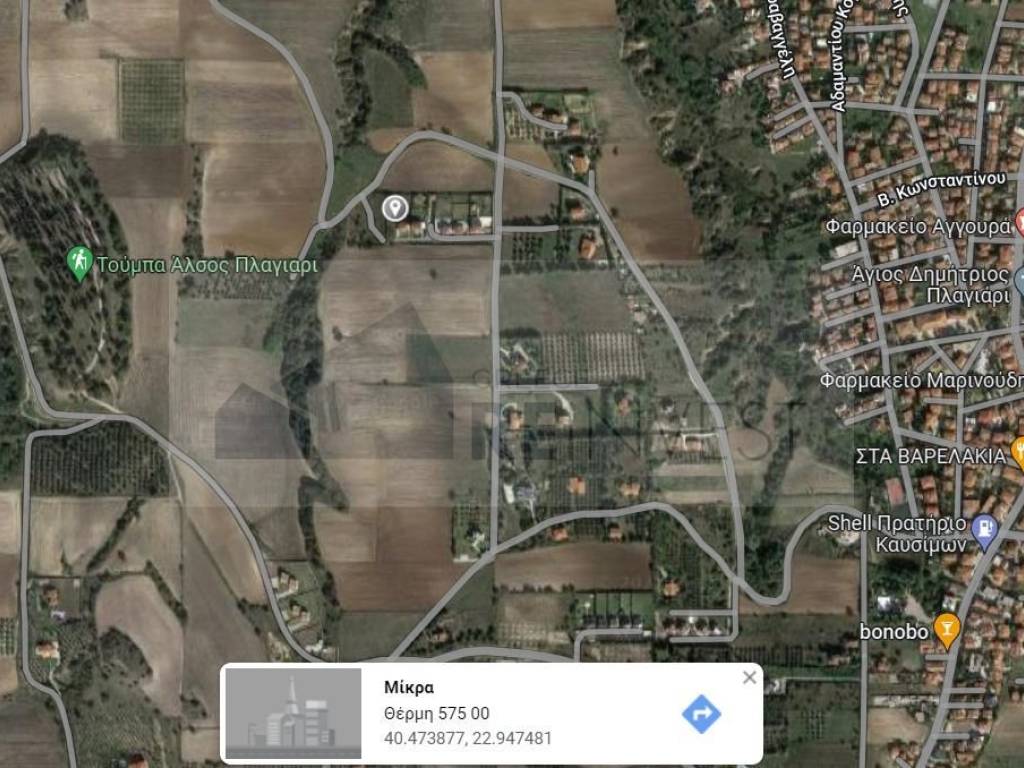Image resolution: width=1024 pixels, height=768 pixels.
Task: Tap the grey dropped pin marker
Action: (396, 208)
